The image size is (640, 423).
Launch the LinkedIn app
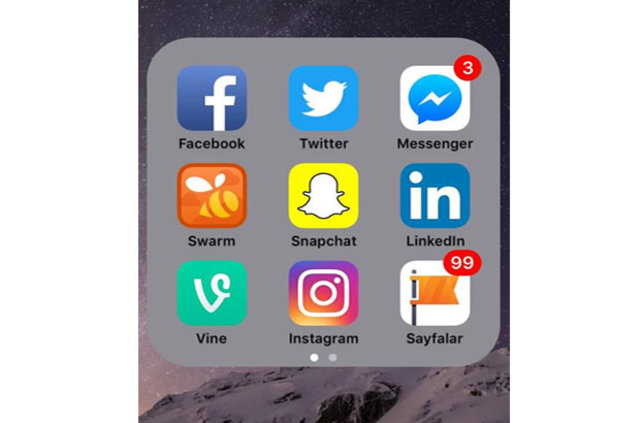pyautogui.click(x=435, y=197)
